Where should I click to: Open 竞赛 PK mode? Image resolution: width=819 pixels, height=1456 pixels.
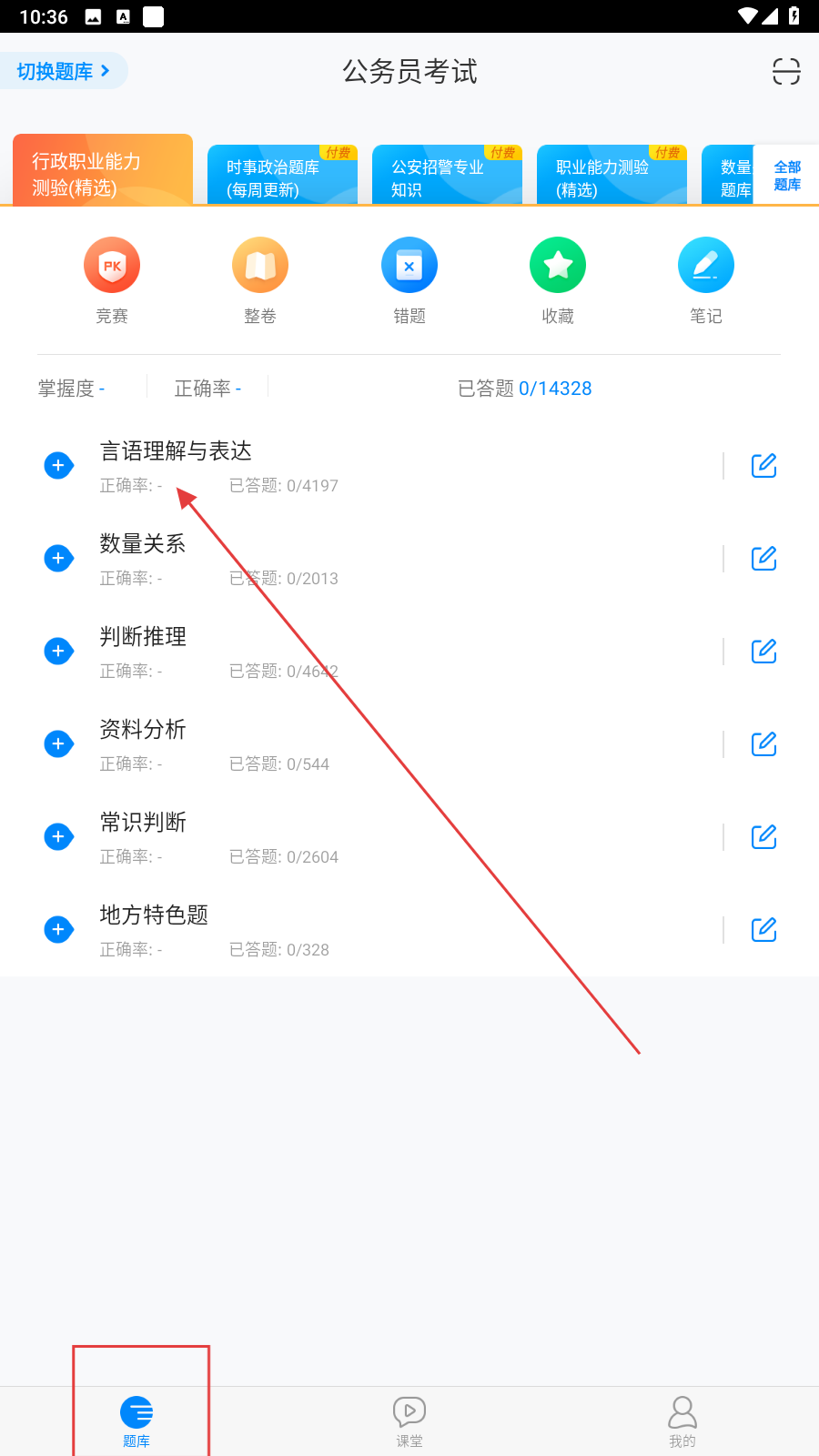[112, 266]
